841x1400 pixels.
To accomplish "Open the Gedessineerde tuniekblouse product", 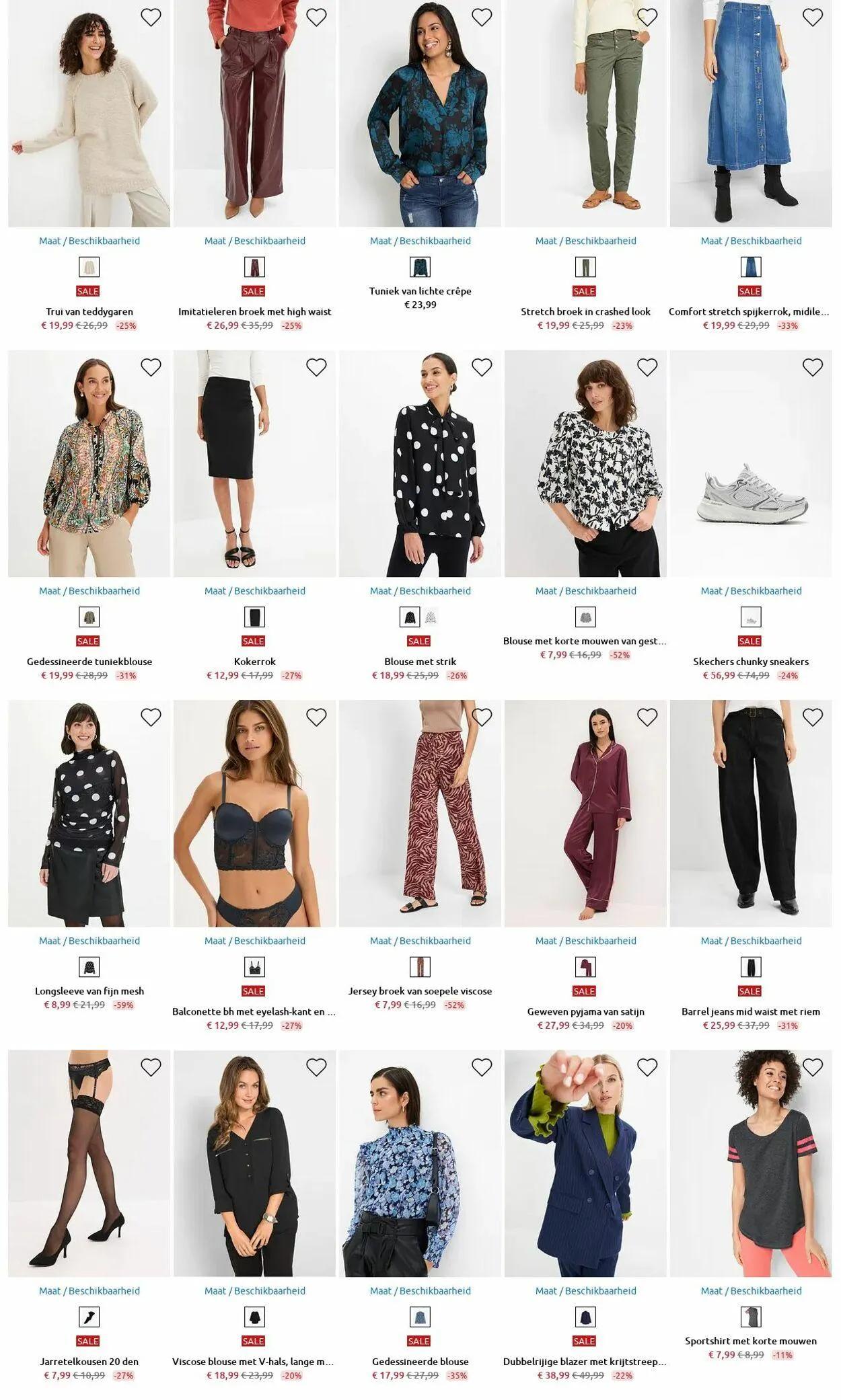I will [x=89, y=662].
